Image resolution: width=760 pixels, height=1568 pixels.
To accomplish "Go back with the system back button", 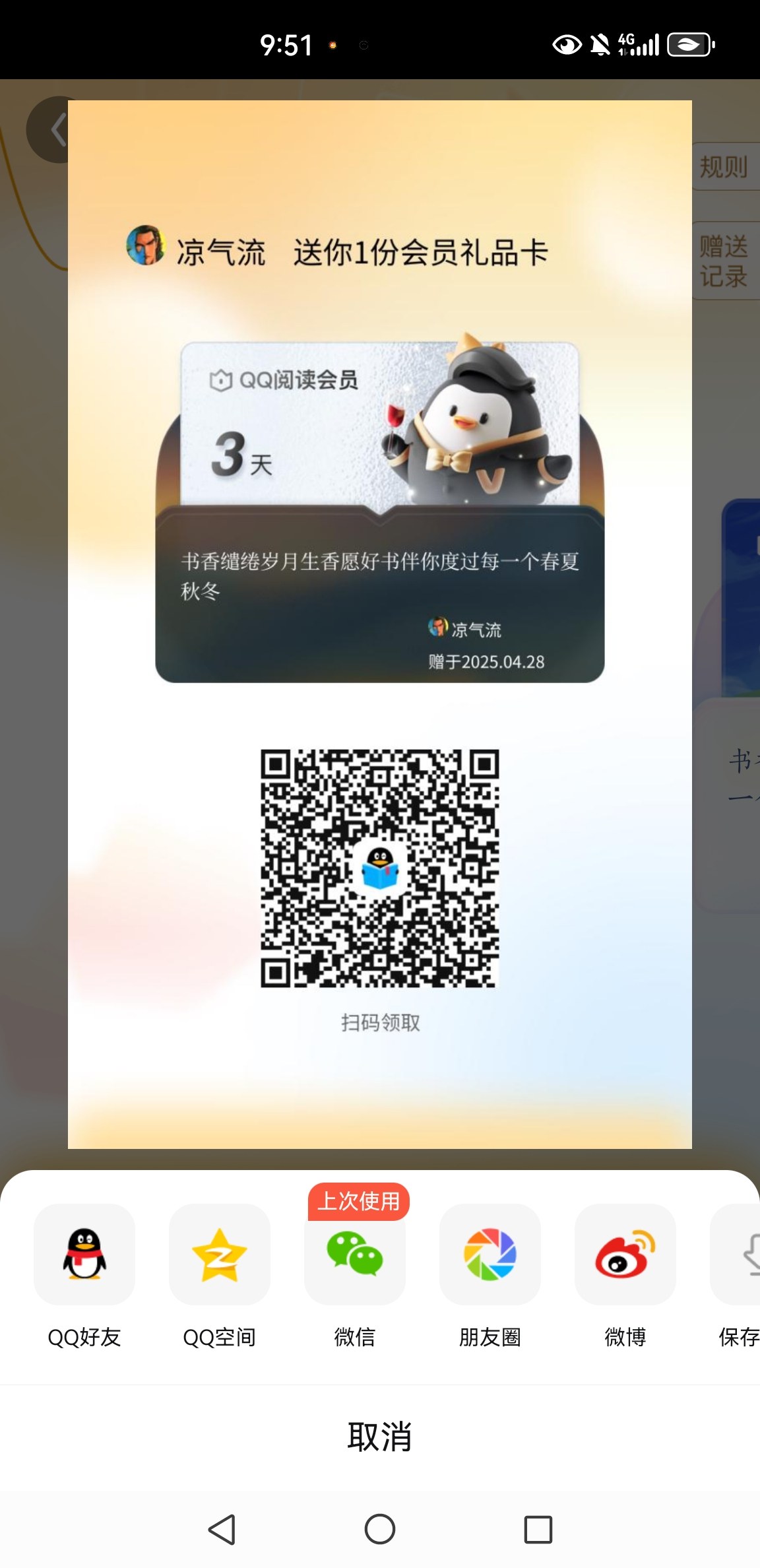I will [222, 1529].
